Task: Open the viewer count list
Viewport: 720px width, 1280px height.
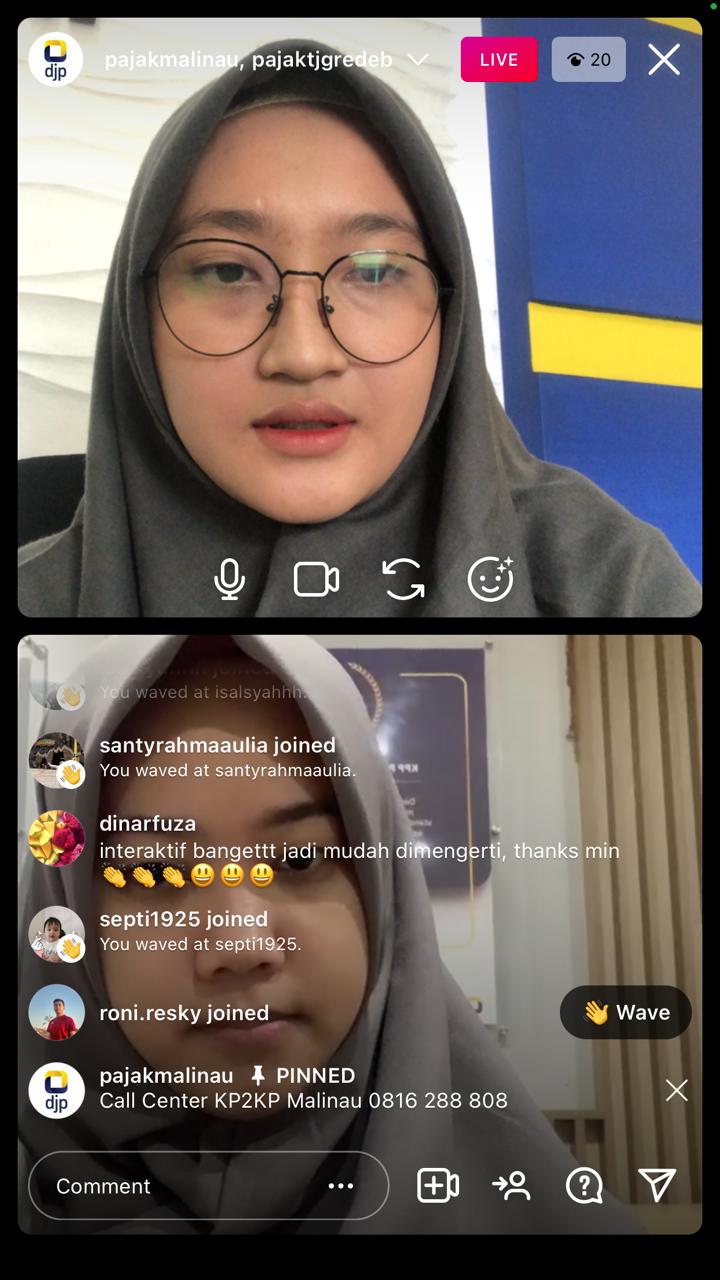Action: (x=589, y=60)
